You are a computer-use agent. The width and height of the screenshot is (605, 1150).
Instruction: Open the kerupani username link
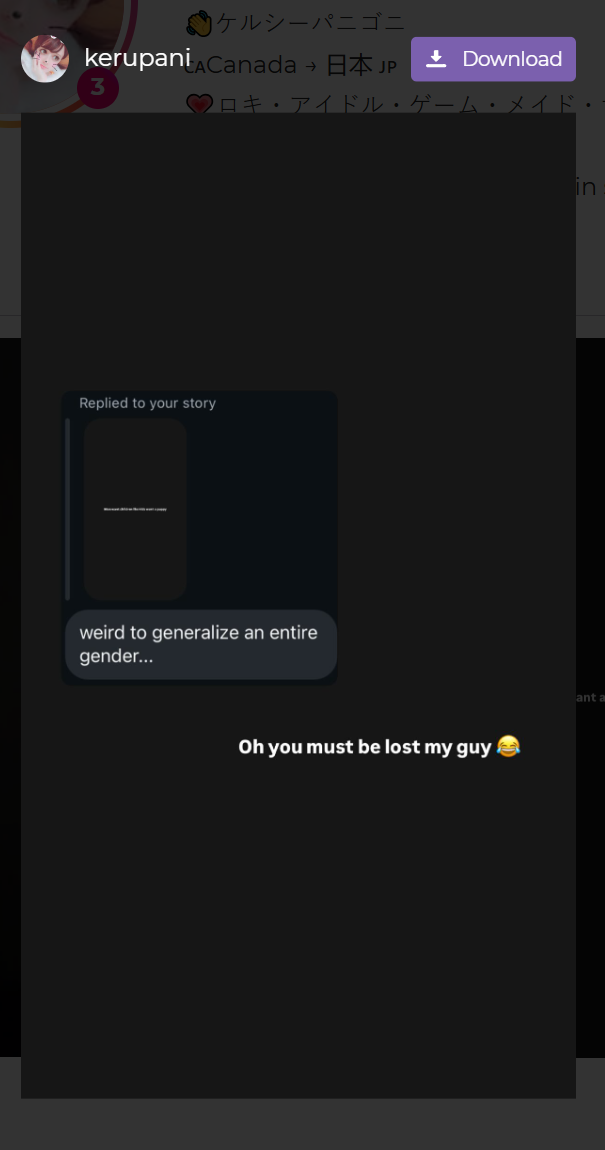click(x=137, y=57)
